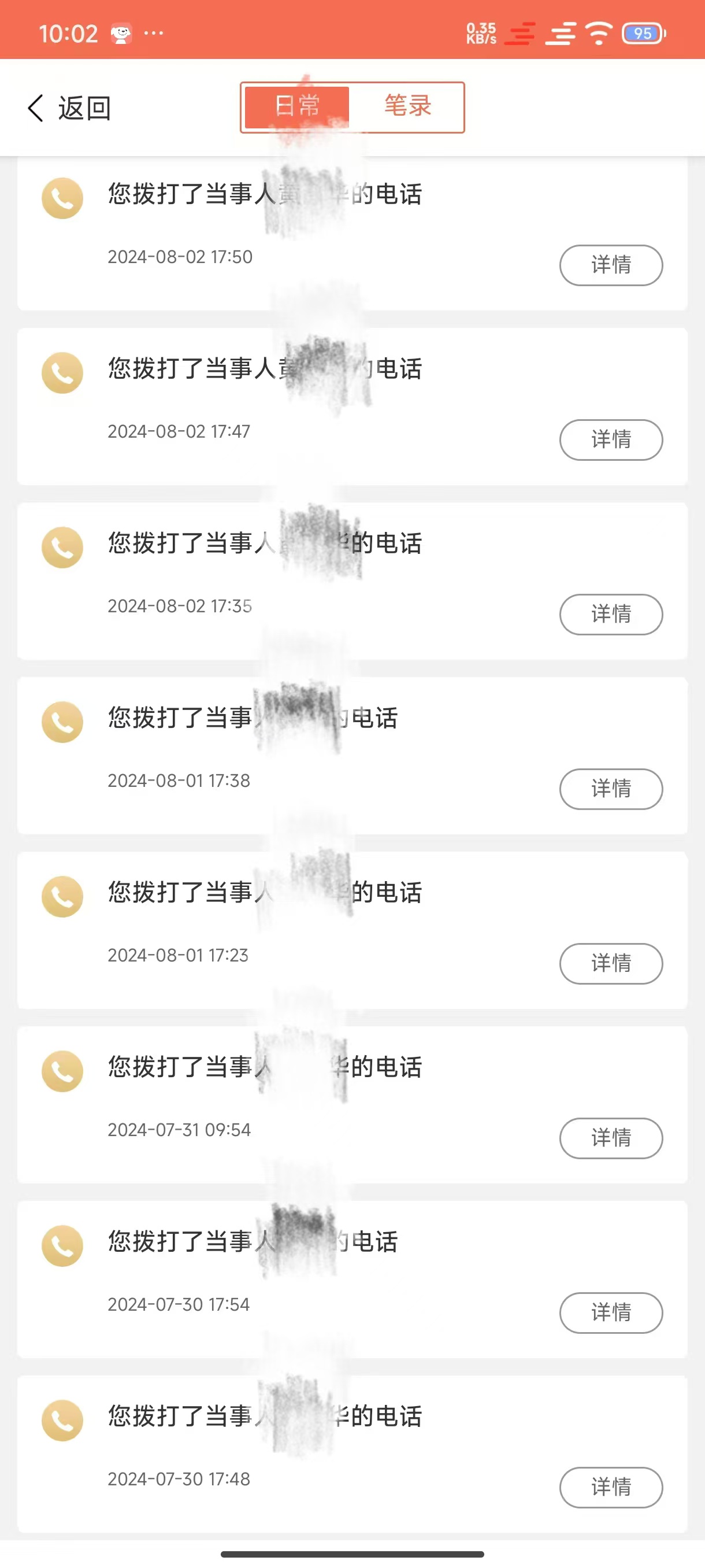Switch to the 笔录 tab
This screenshot has height=1568, width=705.
pos(407,107)
